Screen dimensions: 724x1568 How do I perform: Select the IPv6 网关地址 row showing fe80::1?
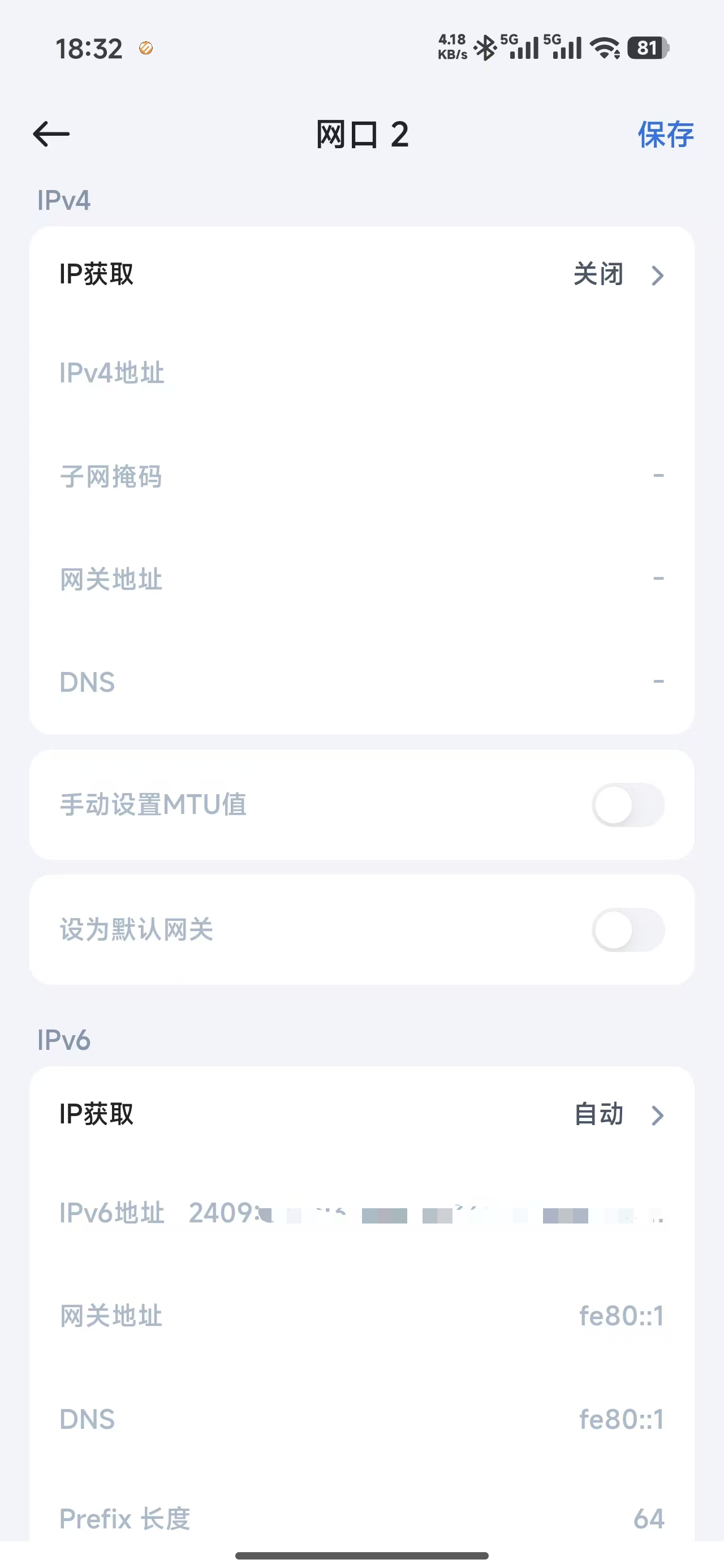361,1316
